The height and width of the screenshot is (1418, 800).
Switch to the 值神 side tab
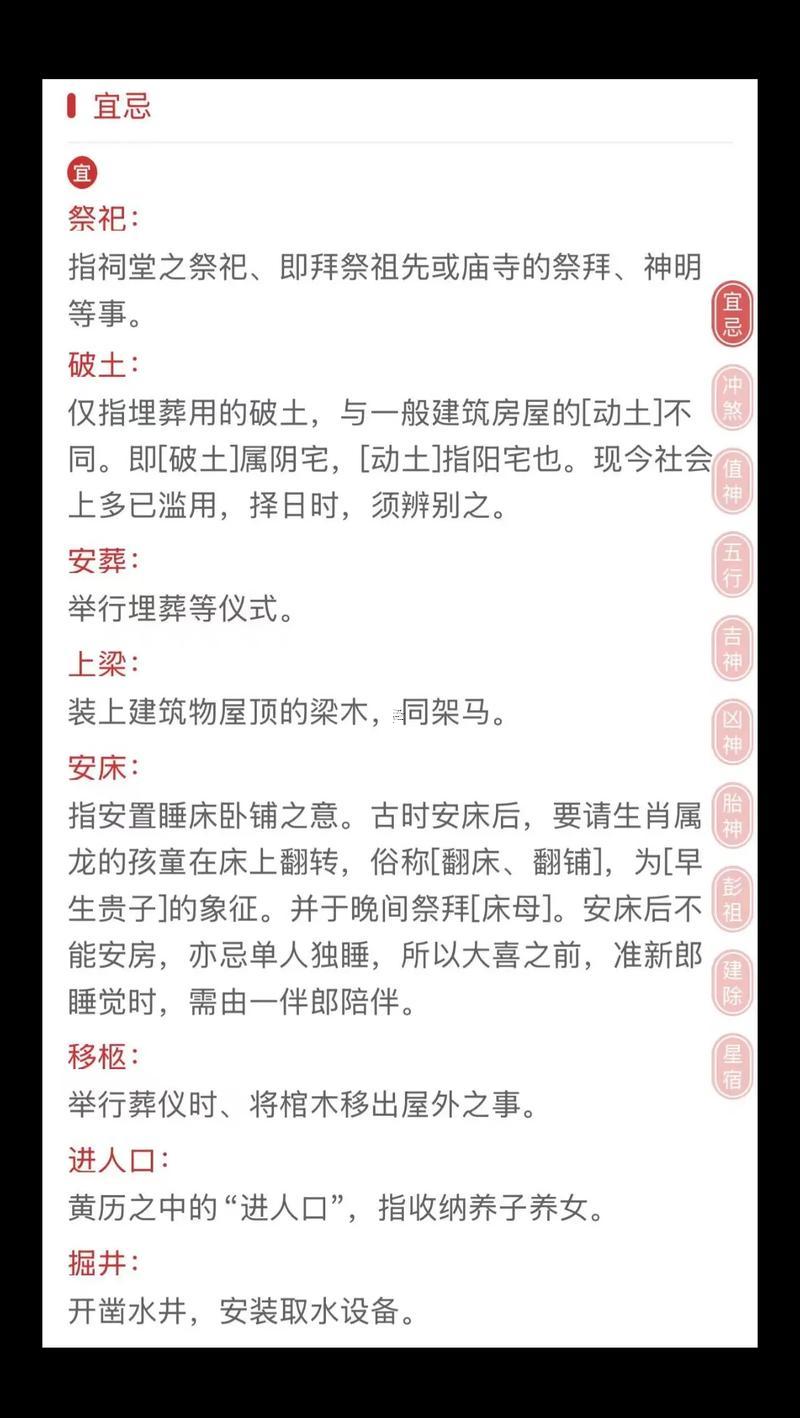pos(732,481)
